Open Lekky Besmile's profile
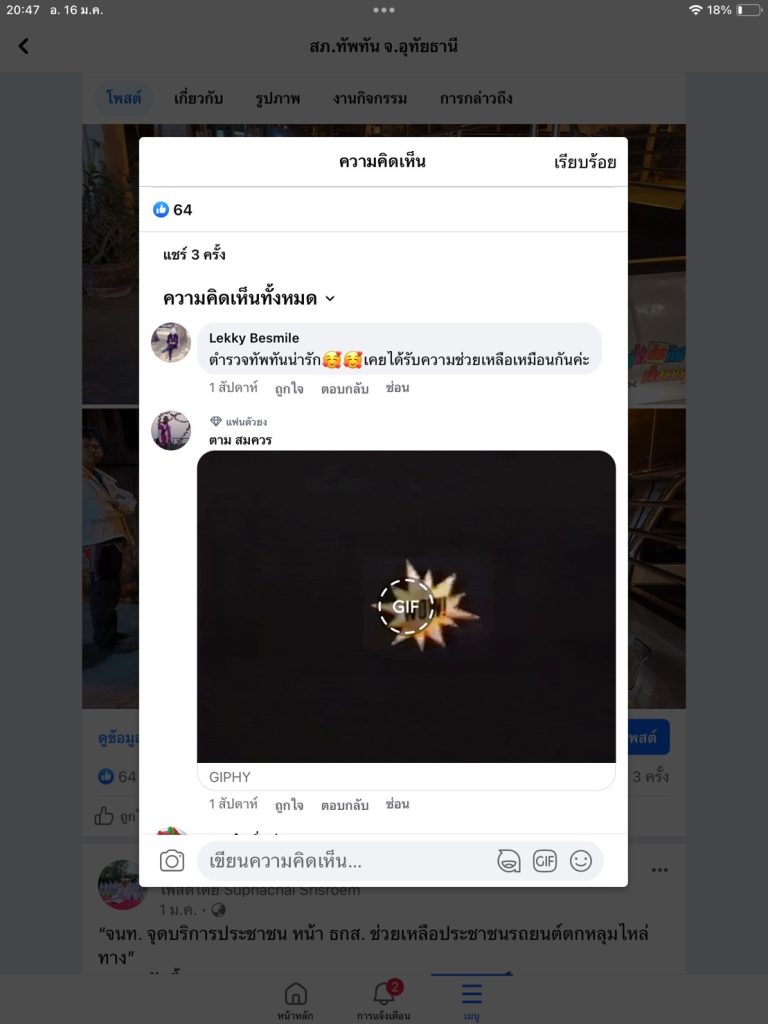Viewport: 768px width, 1024px height. click(x=171, y=342)
